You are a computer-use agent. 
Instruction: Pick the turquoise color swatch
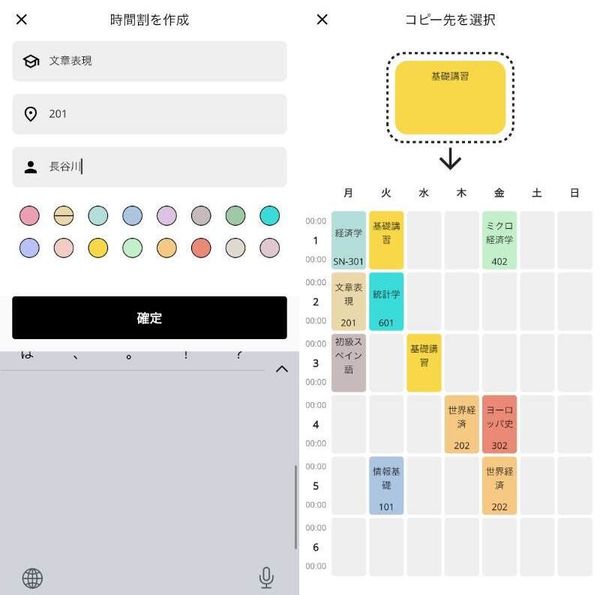[x=270, y=215]
